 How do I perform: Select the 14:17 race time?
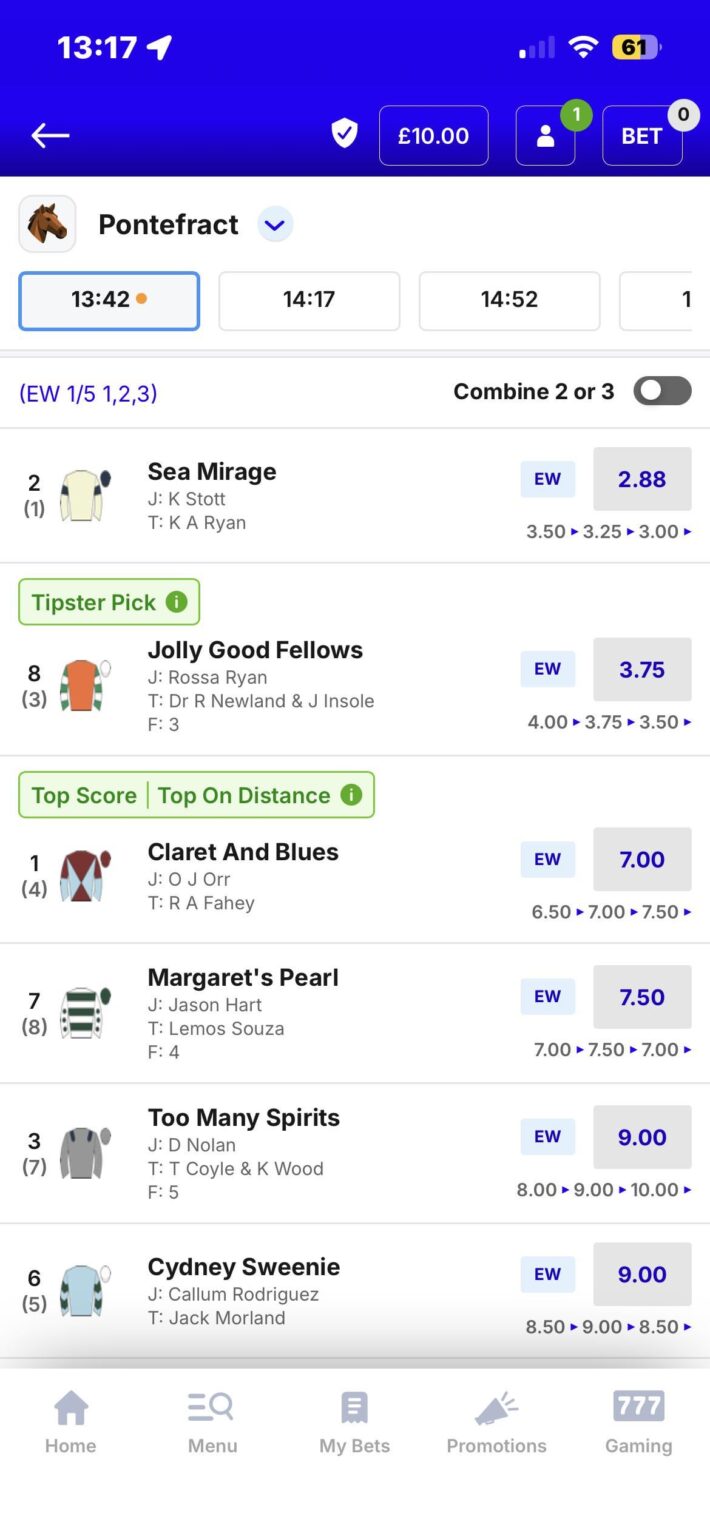308,300
